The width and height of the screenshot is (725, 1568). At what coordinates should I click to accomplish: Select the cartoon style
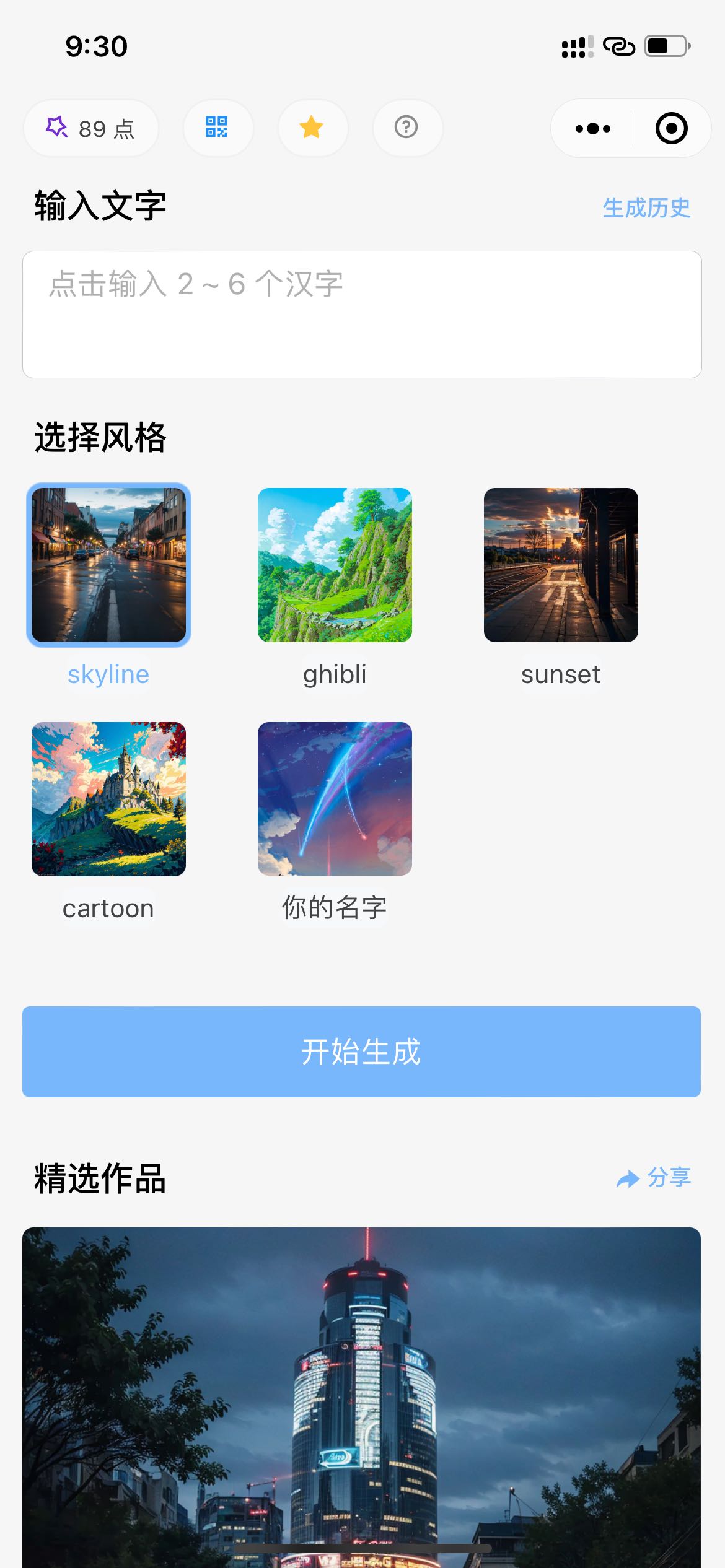coord(108,799)
